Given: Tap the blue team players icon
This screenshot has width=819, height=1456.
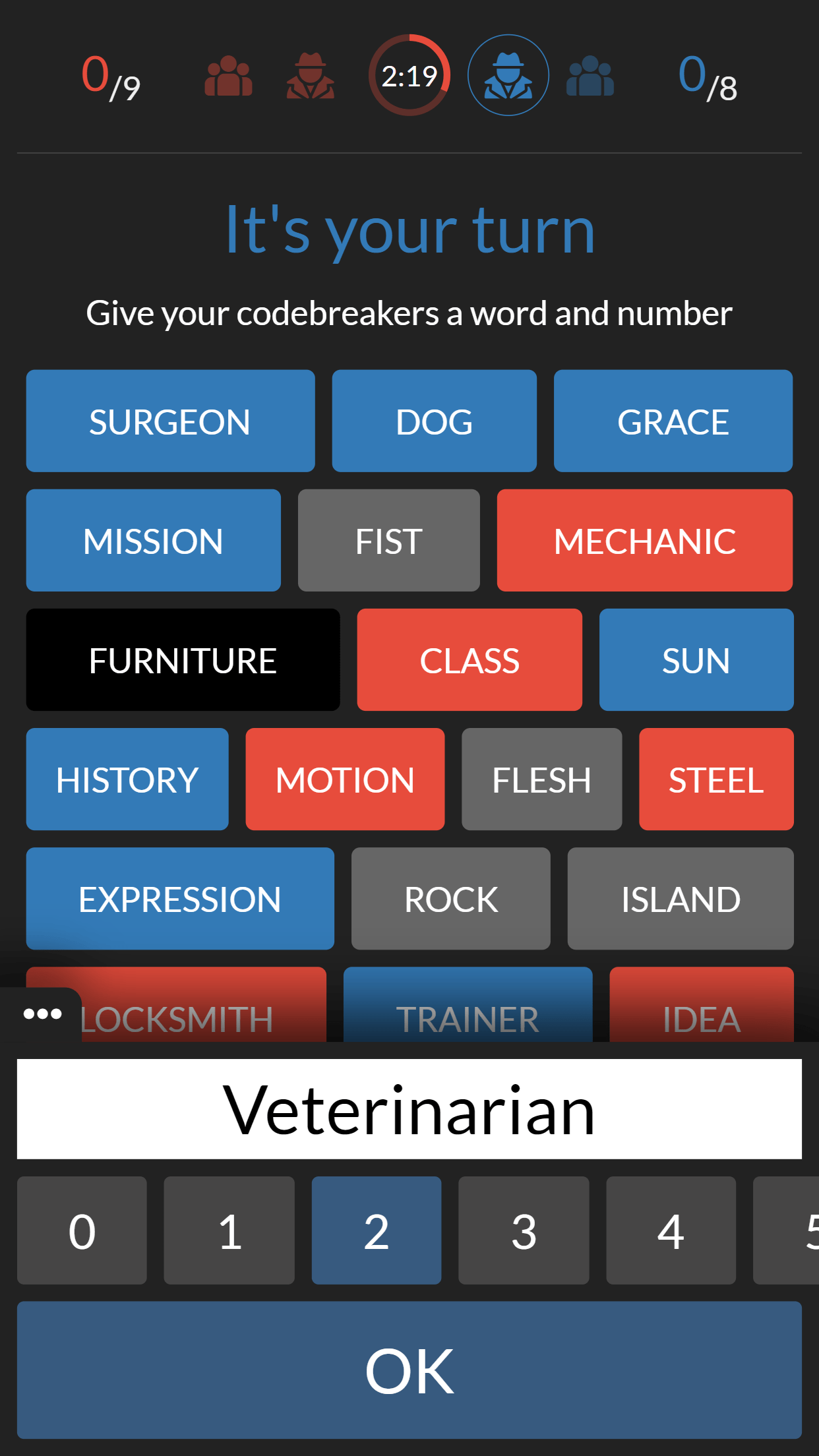Looking at the screenshot, I should click(x=590, y=76).
